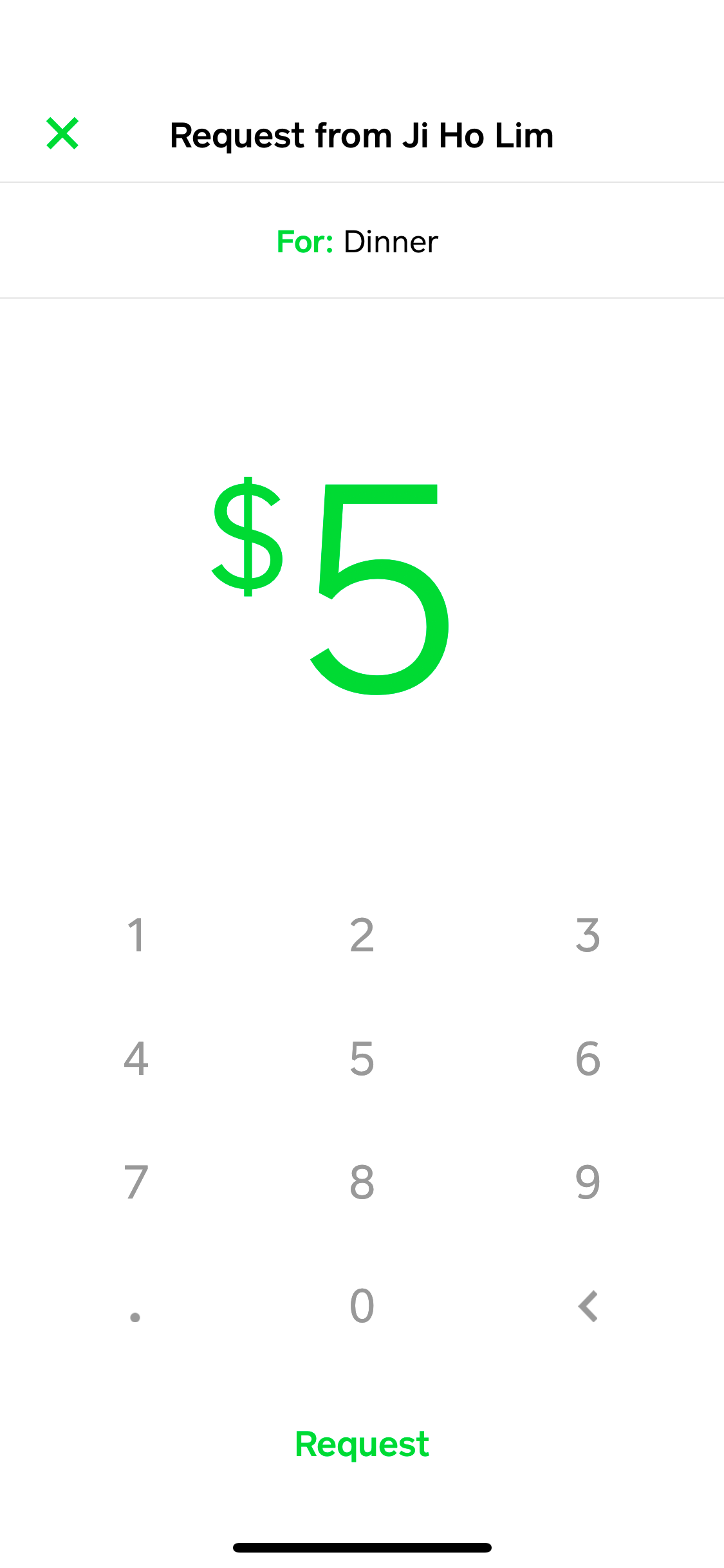Enter digit 1 on the keypad
Screen dimensions: 724x1568
click(136, 935)
